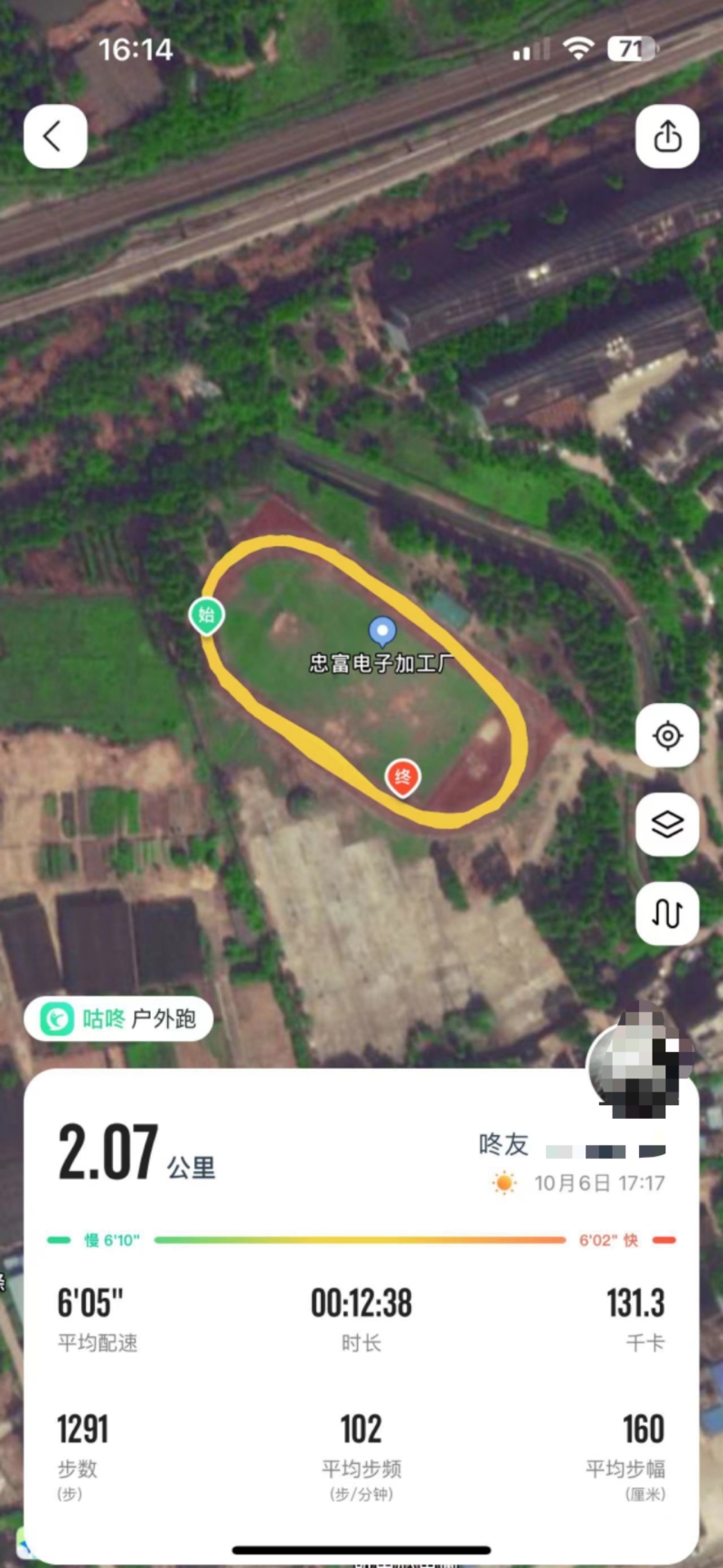Viewport: 723px width, 1568px height.
Task: Recenter the map on the route
Action: 667,736
